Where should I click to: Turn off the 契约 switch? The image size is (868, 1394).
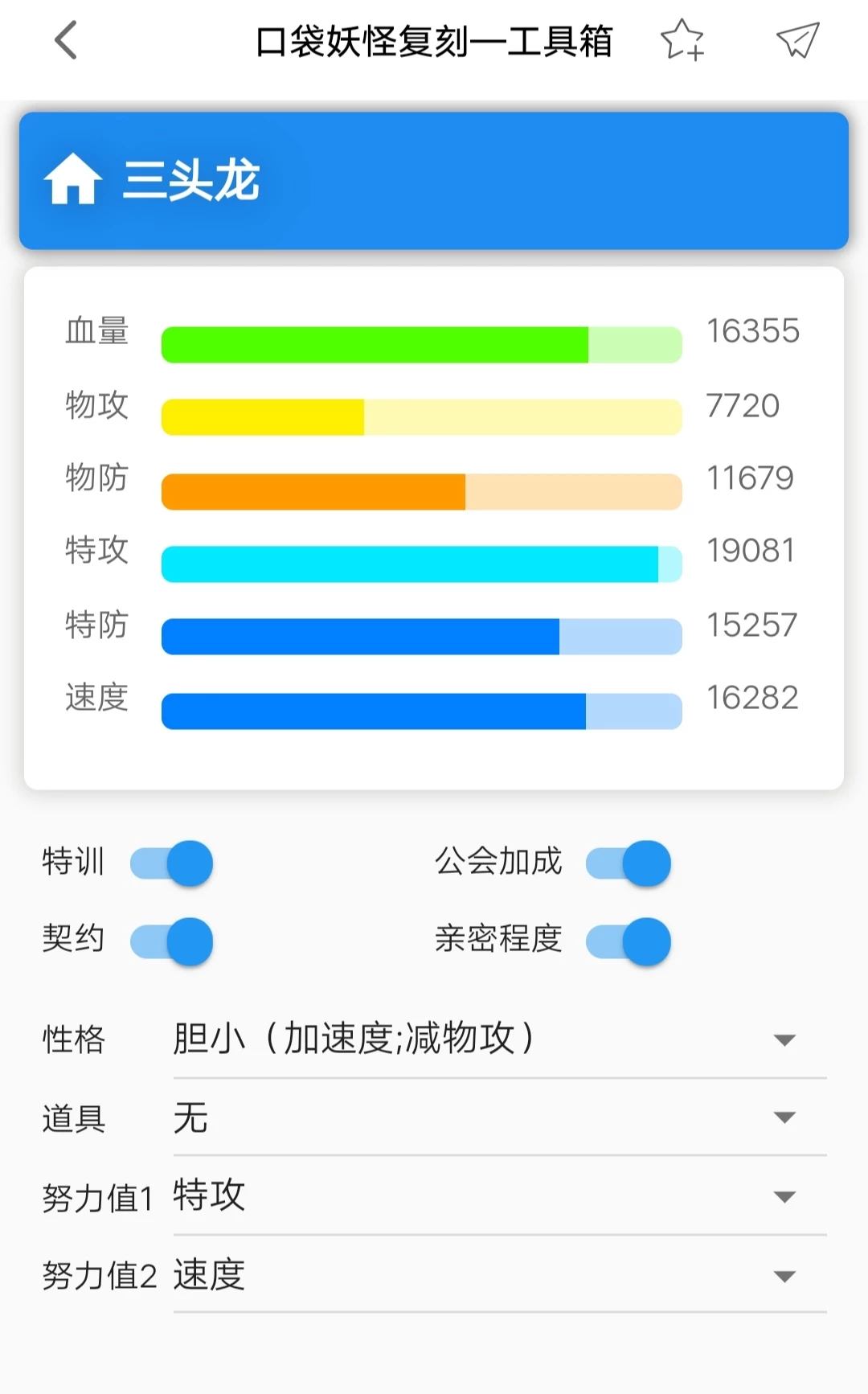pyautogui.click(x=172, y=941)
